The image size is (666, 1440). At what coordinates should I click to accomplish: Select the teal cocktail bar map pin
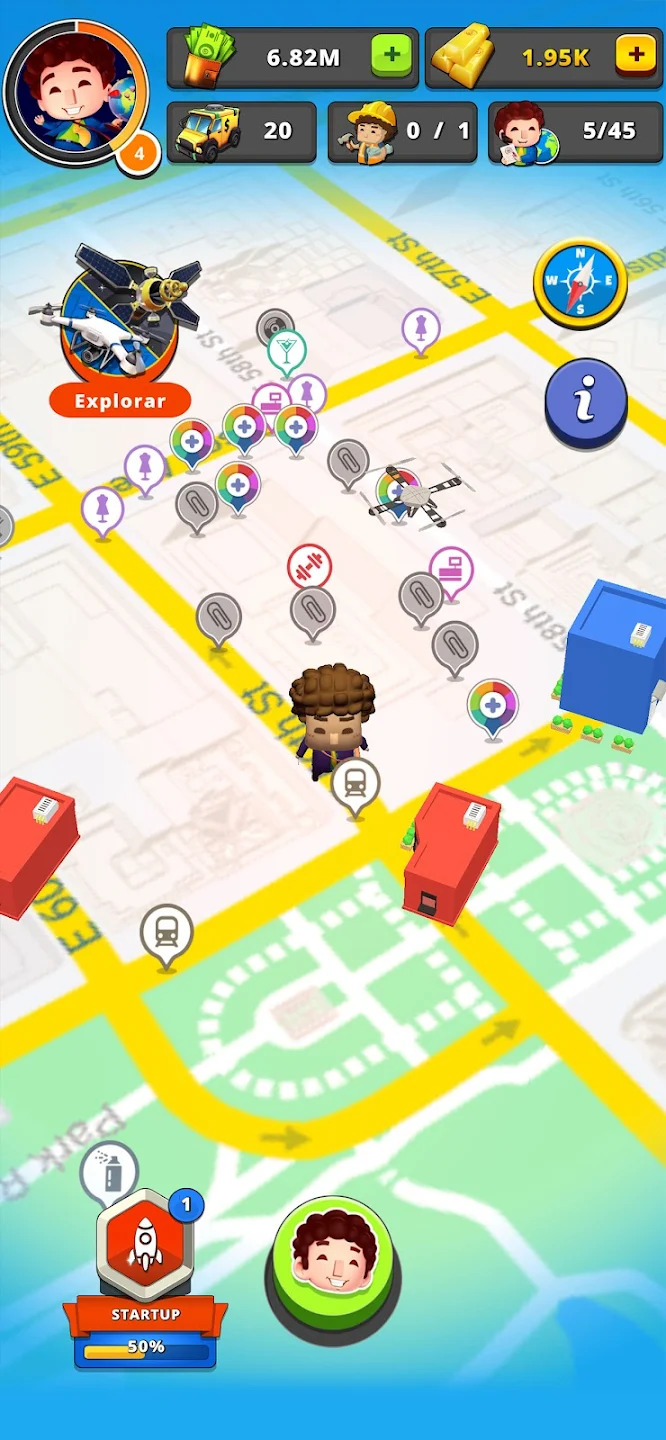286,350
